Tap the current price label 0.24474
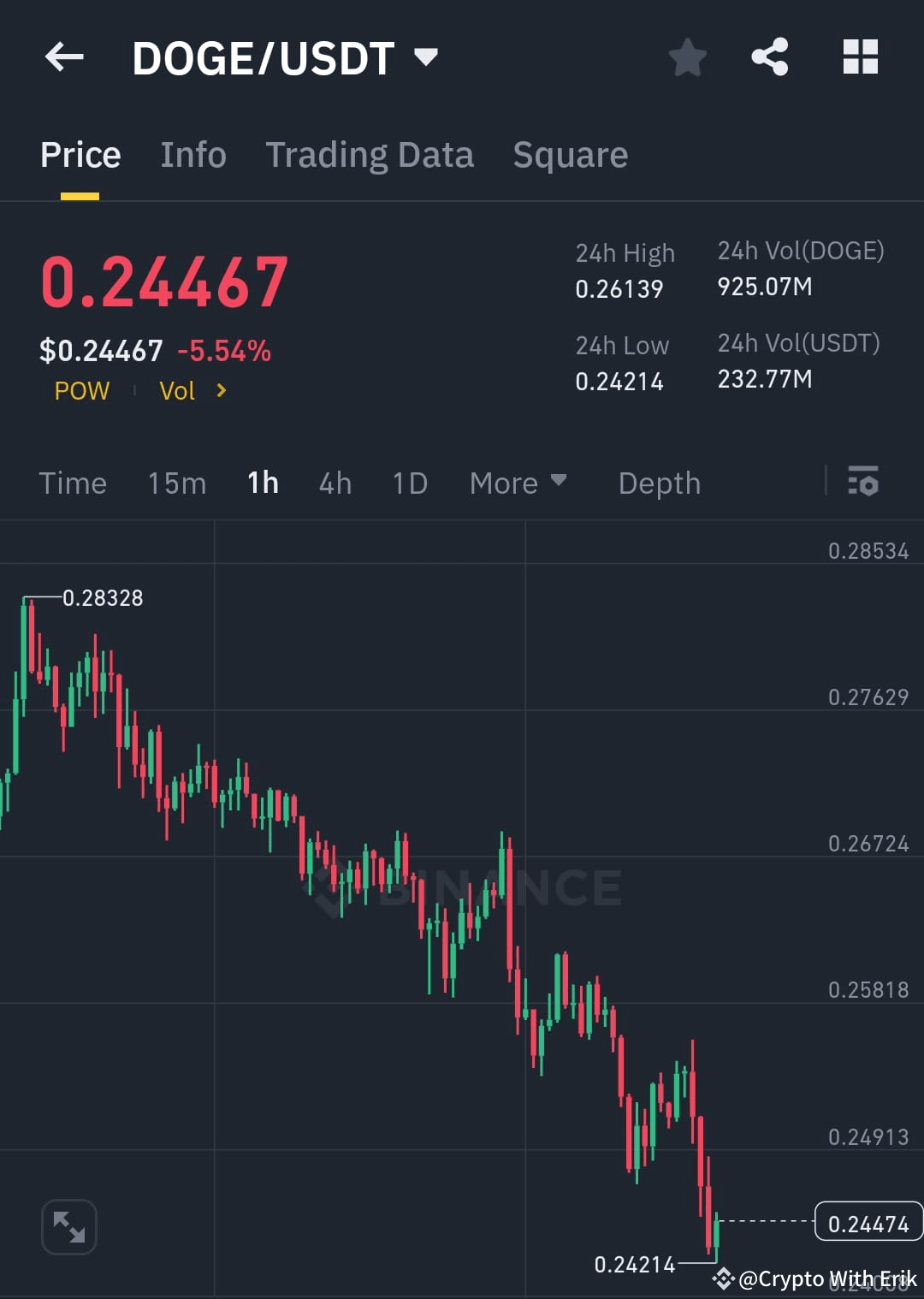The image size is (924, 1299). click(x=869, y=1223)
